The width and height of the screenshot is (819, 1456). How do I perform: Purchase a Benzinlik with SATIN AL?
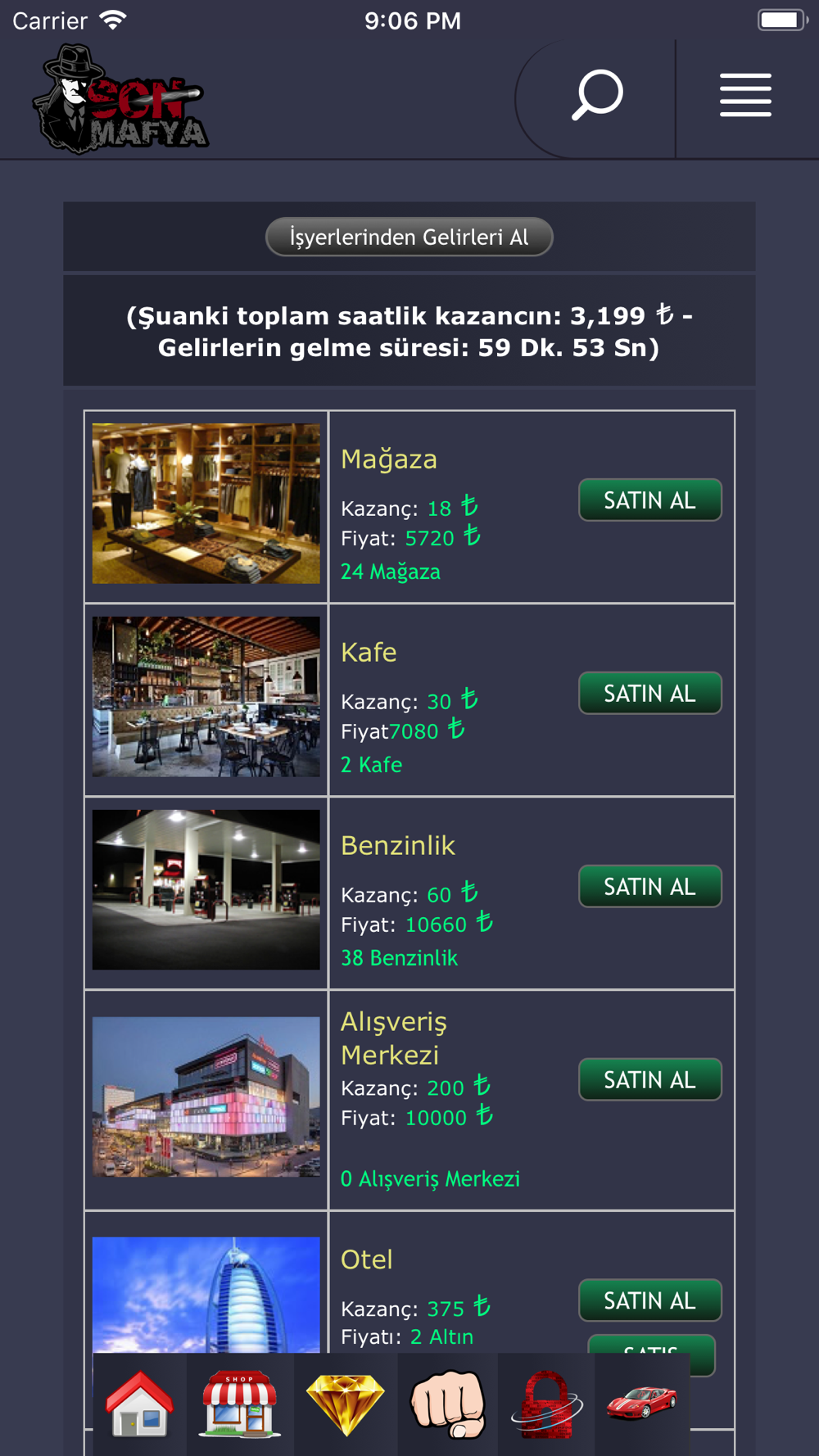click(649, 887)
